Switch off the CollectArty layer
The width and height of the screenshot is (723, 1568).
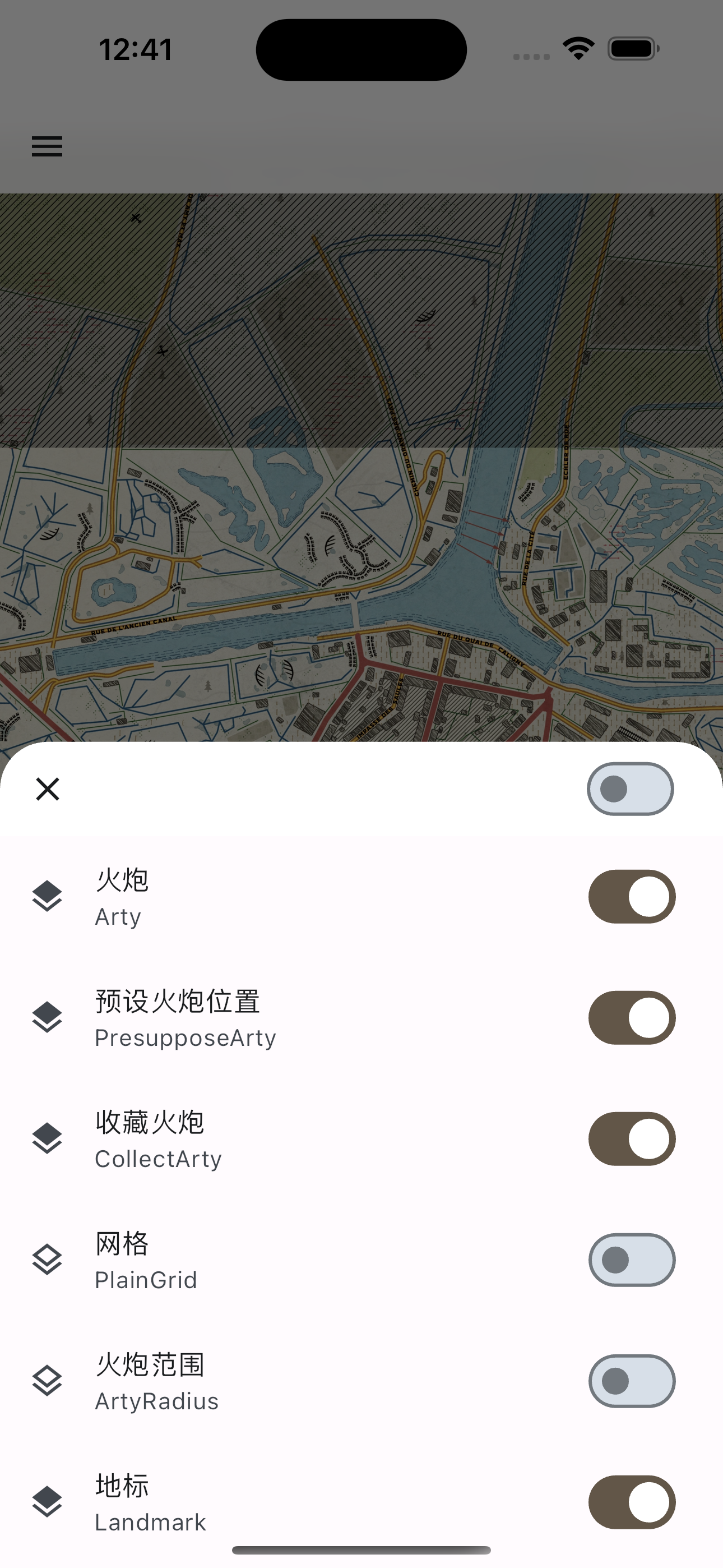(632, 1139)
